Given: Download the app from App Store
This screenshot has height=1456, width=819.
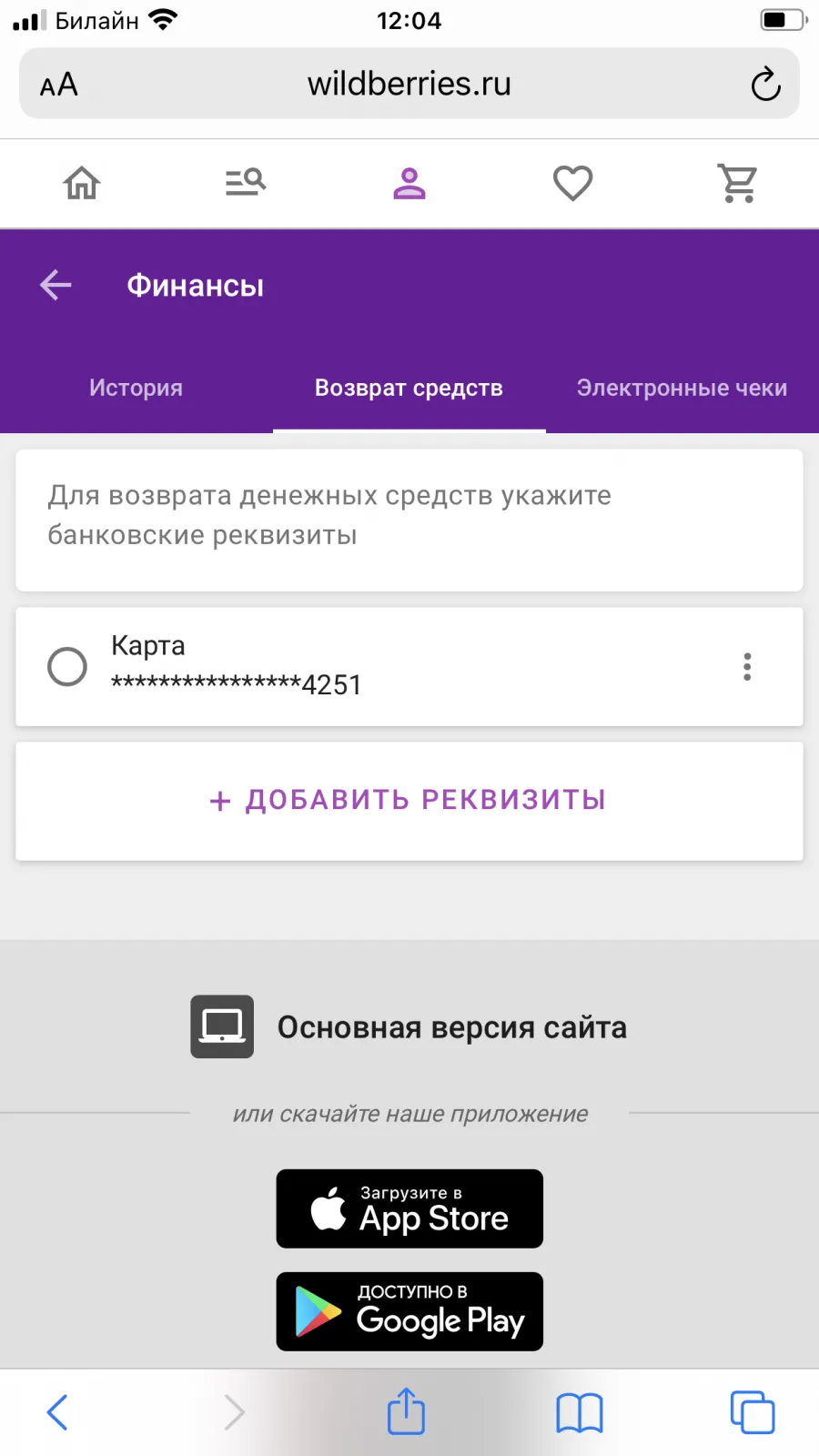Looking at the screenshot, I should pos(409,1208).
